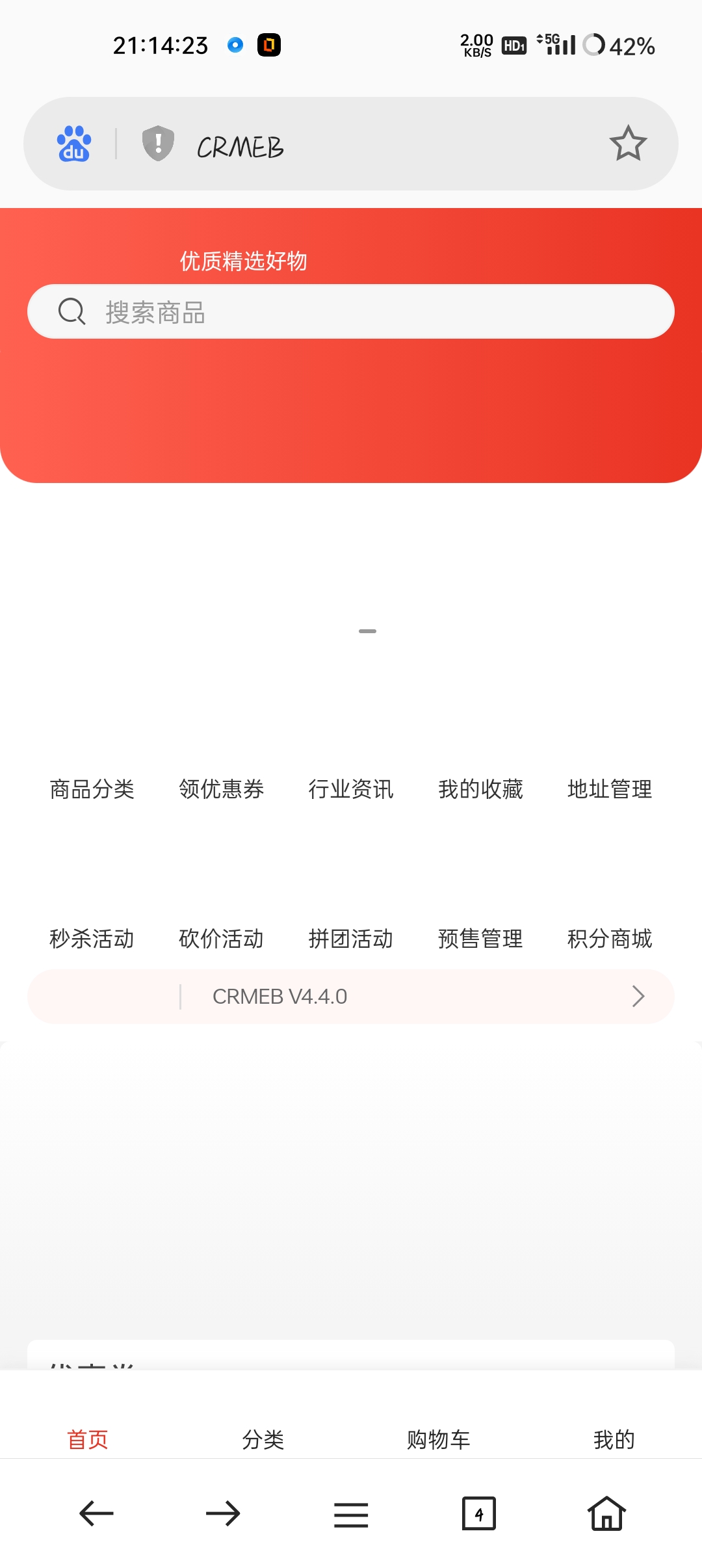Switch to the 分类 tab
The height and width of the screenshot is (1568, 702).
(263, 1439)
